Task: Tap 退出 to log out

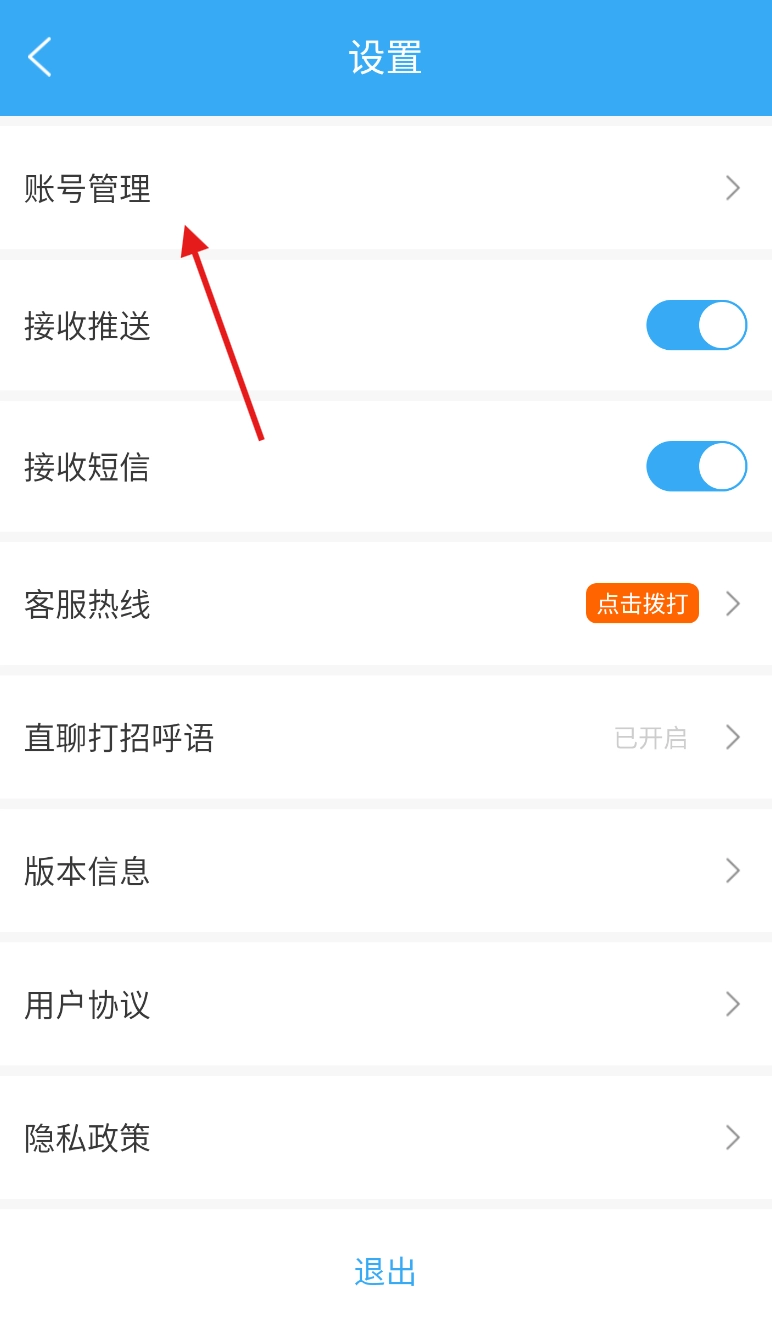Action: [x=385, y=1272]
